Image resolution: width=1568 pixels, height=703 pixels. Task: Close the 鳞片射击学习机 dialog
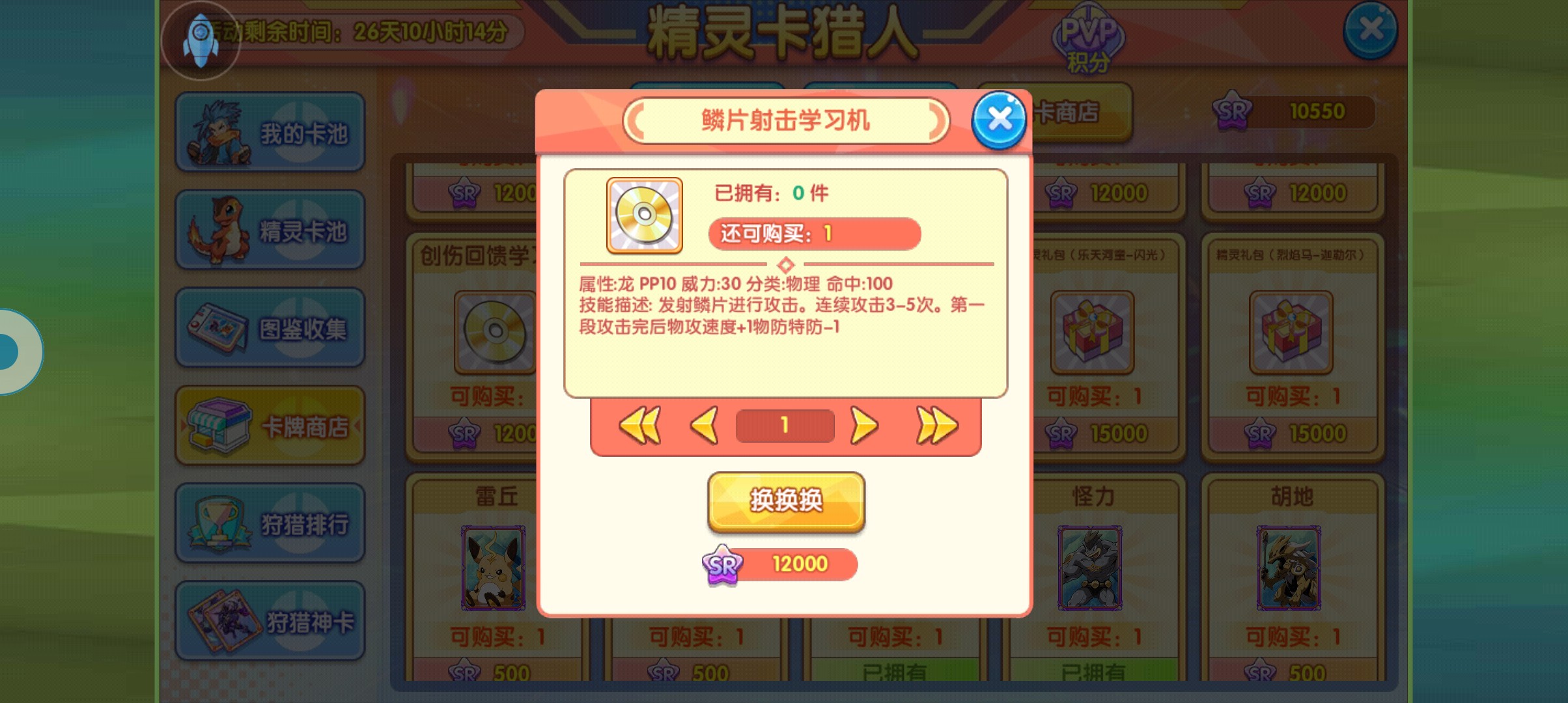(x=998, y=120)
